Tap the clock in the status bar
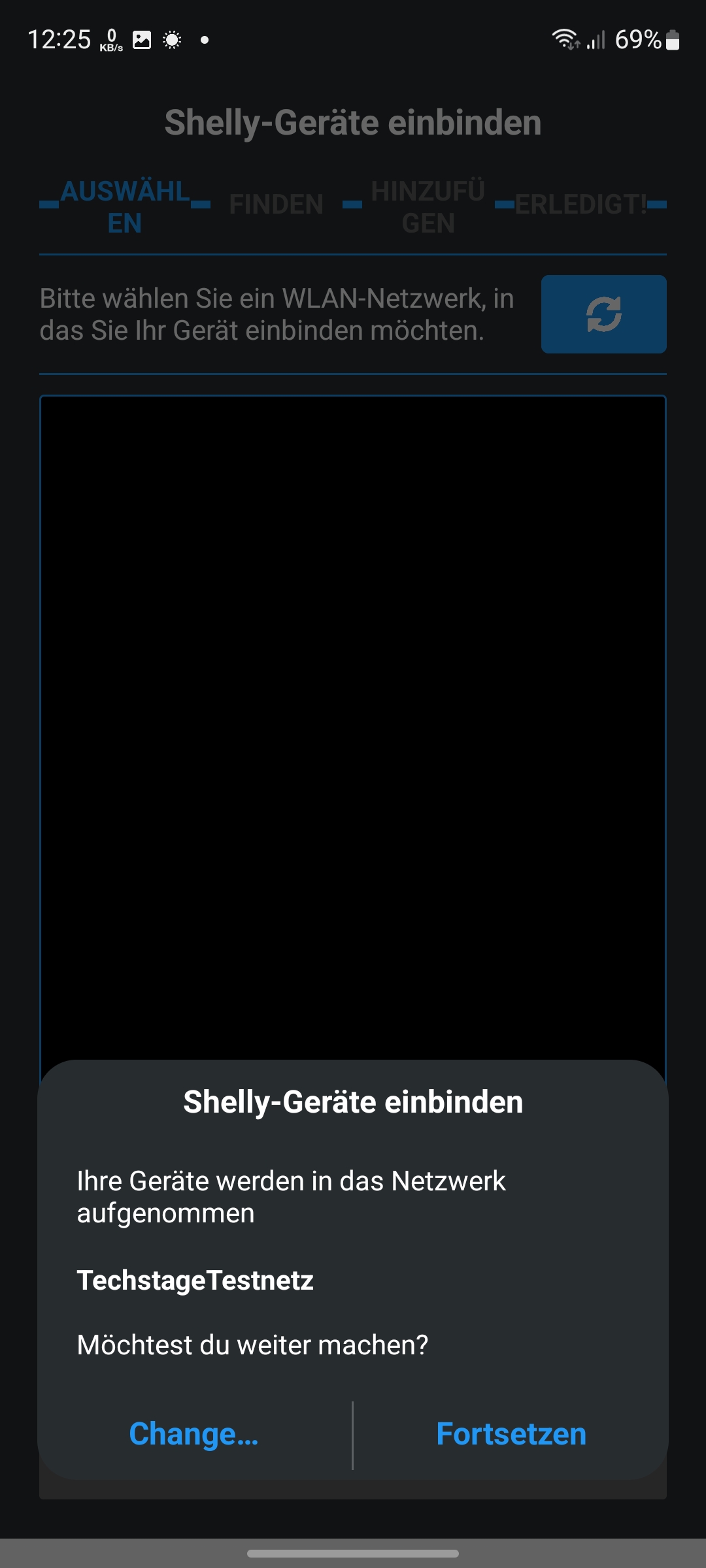 [x=58, y=39]
